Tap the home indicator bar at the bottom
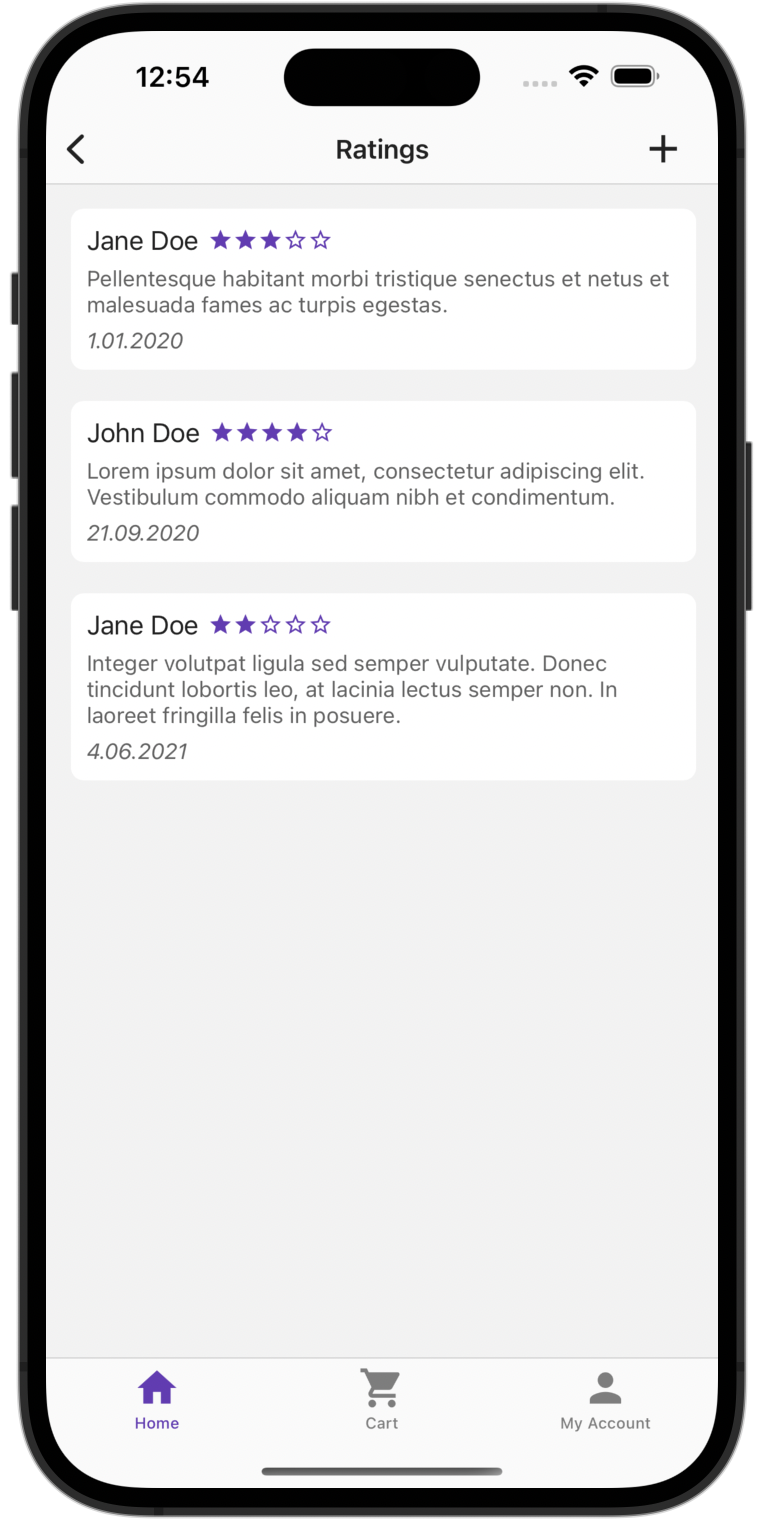Viewport: 764px width, 1520px height. (381, 1471)
